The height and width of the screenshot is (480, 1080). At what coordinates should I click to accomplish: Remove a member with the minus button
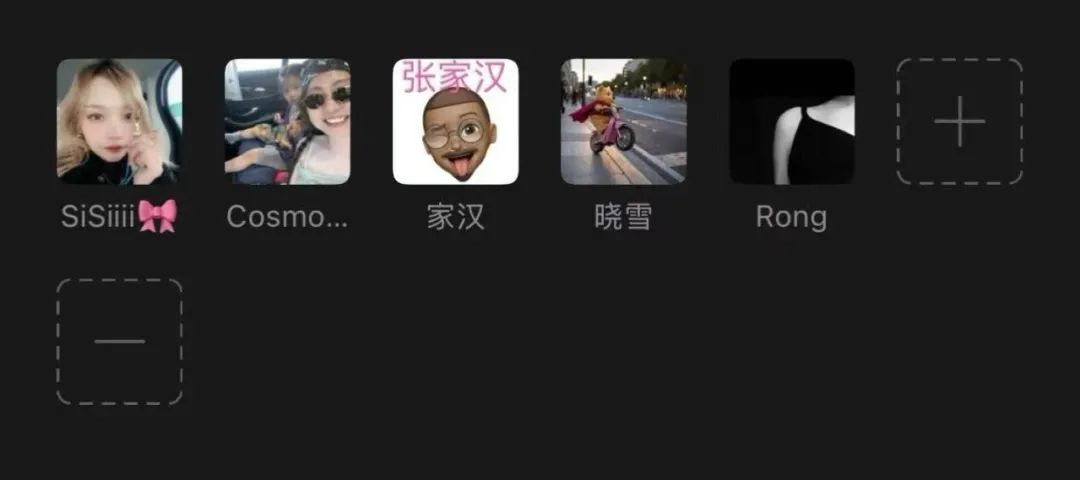pos(119,341)
